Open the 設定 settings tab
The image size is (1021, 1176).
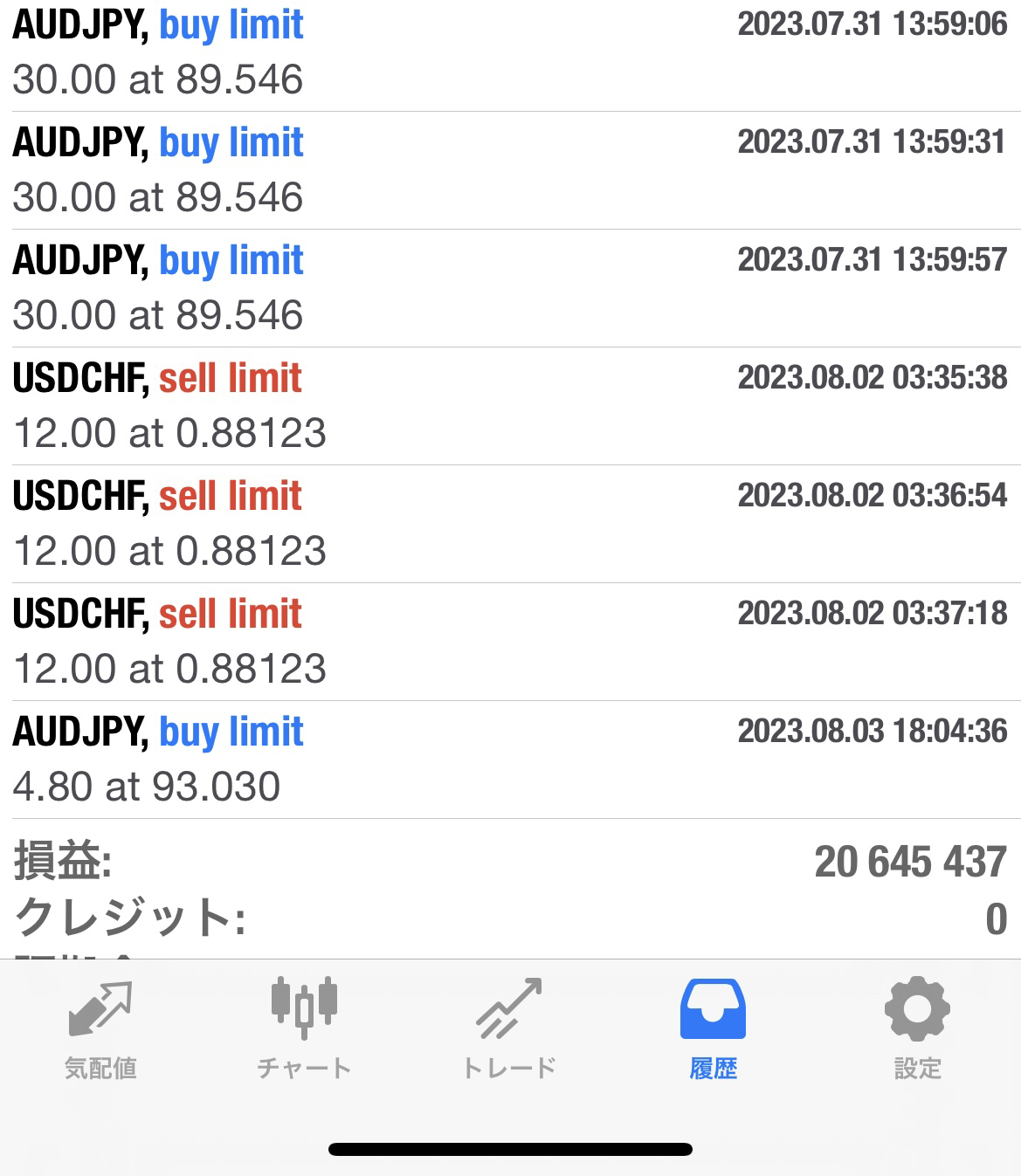[917, 1030]
